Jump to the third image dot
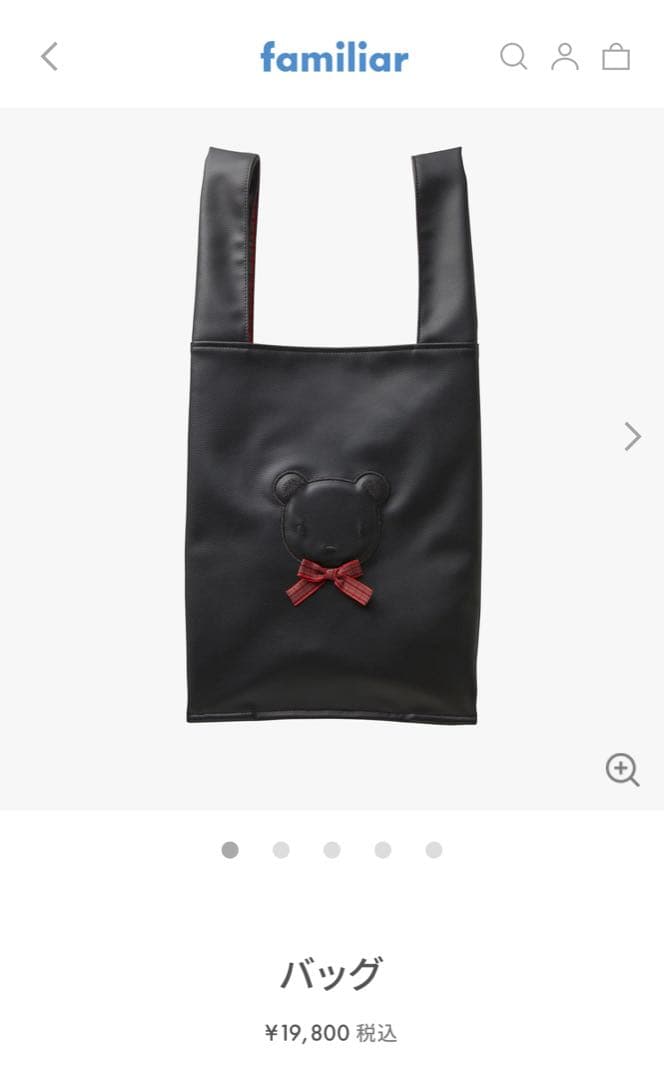 pos(332,850)
